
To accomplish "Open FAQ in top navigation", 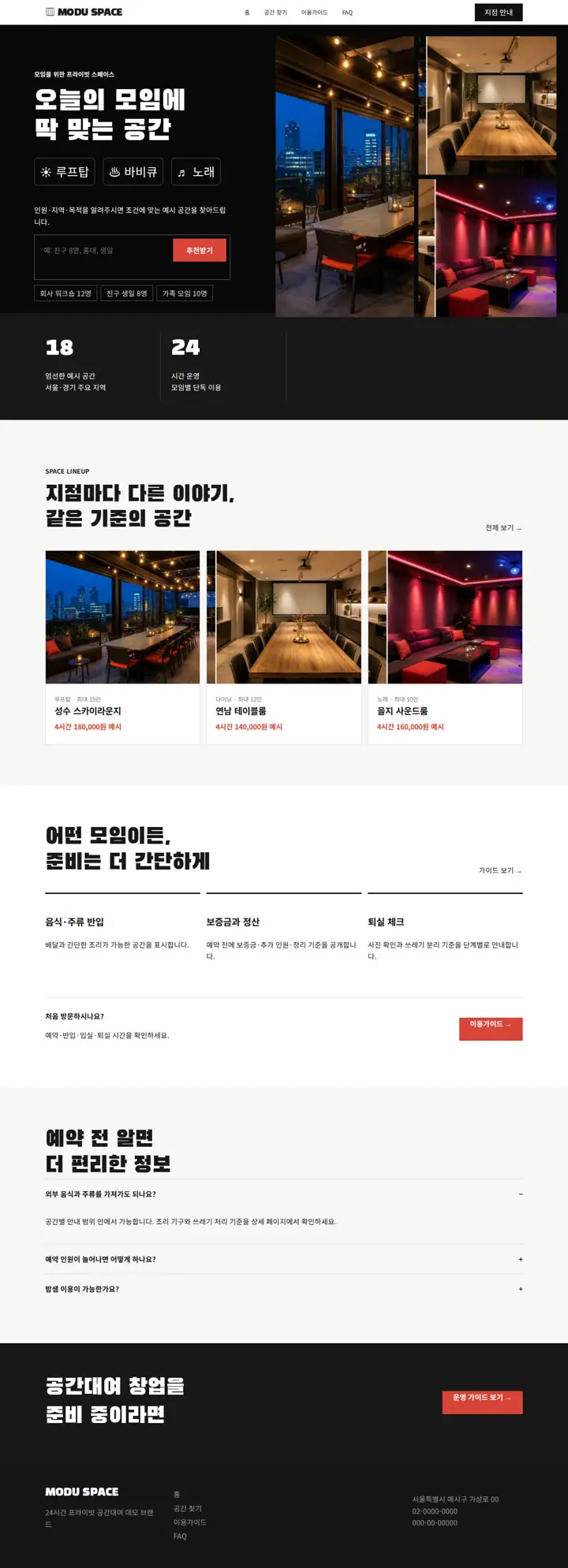I will click(347, 13).
